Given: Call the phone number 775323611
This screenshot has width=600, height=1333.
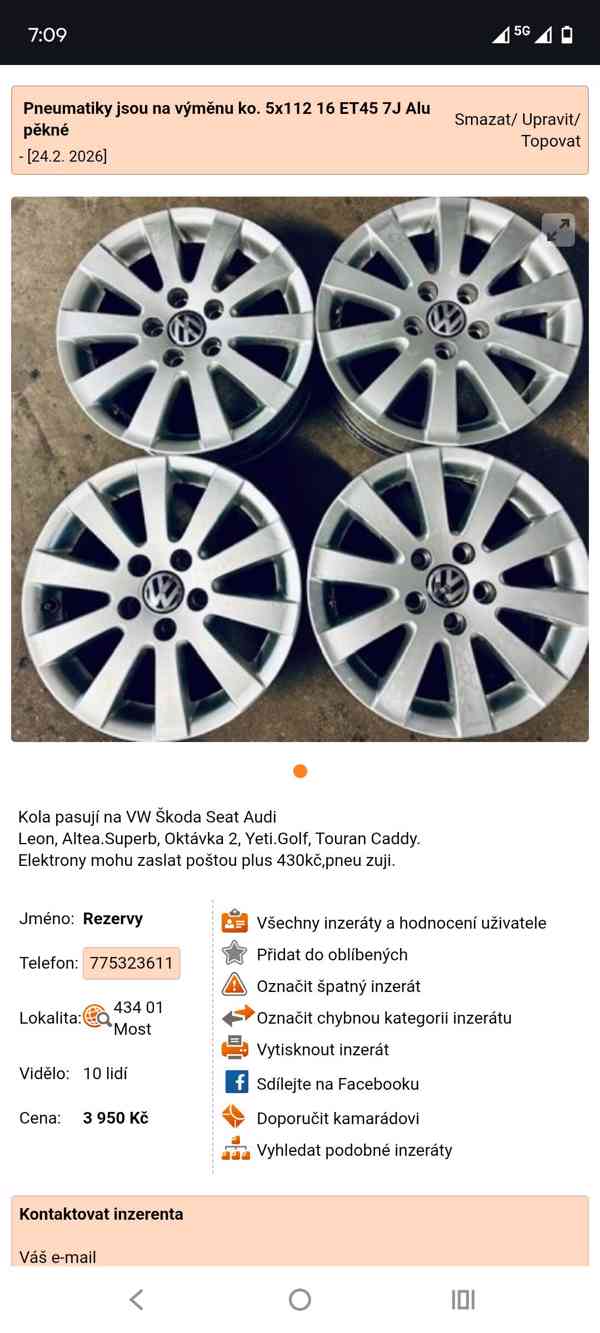Looking at the screenshot, I should pyautogui.click(x=131, y=964).
